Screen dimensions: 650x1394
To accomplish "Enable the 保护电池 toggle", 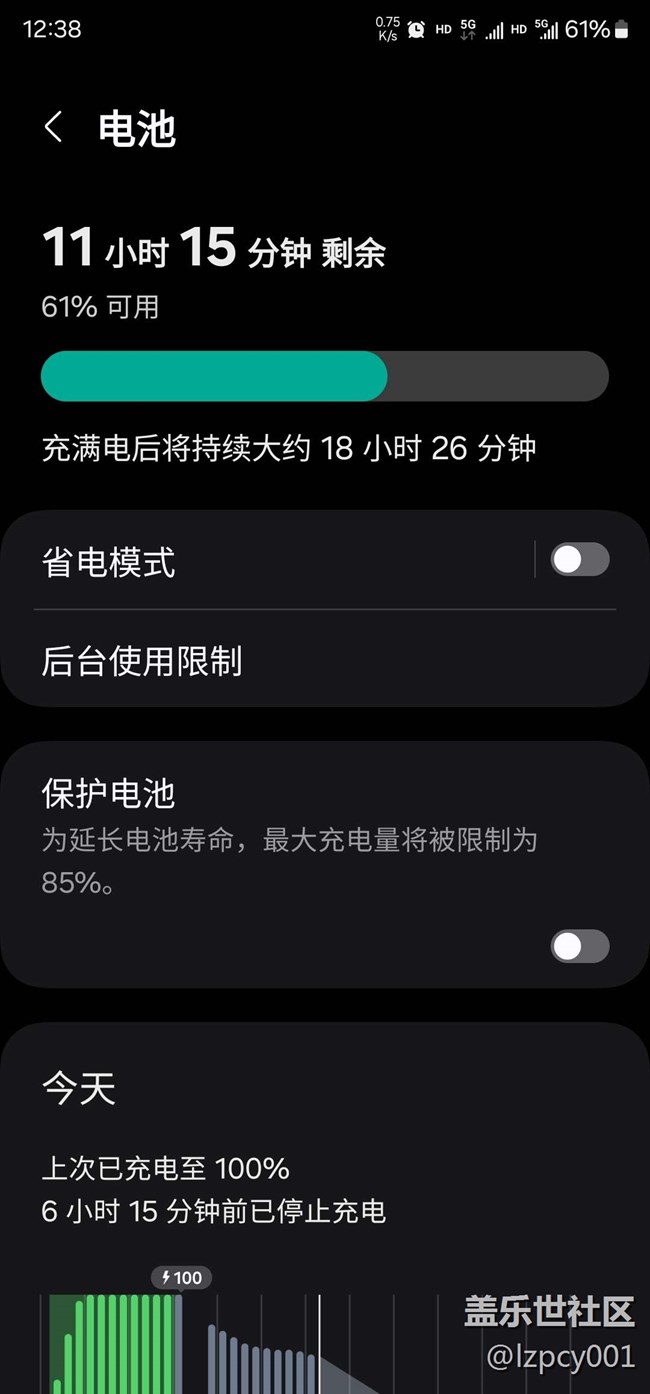I will click(579, 946).
